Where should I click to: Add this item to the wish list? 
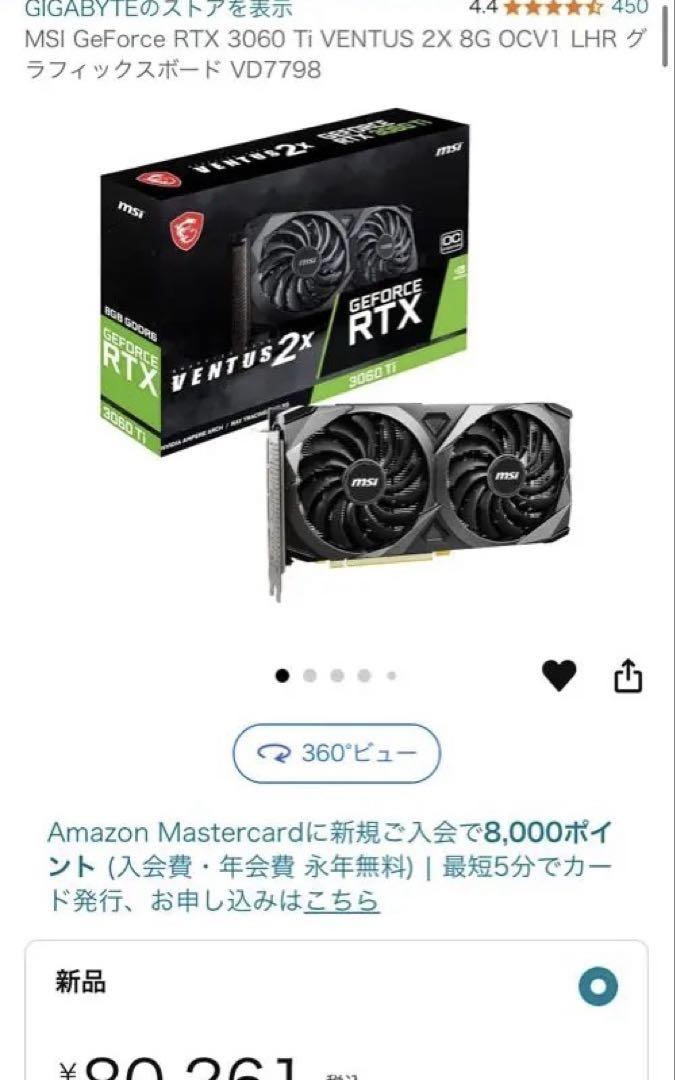559,677
